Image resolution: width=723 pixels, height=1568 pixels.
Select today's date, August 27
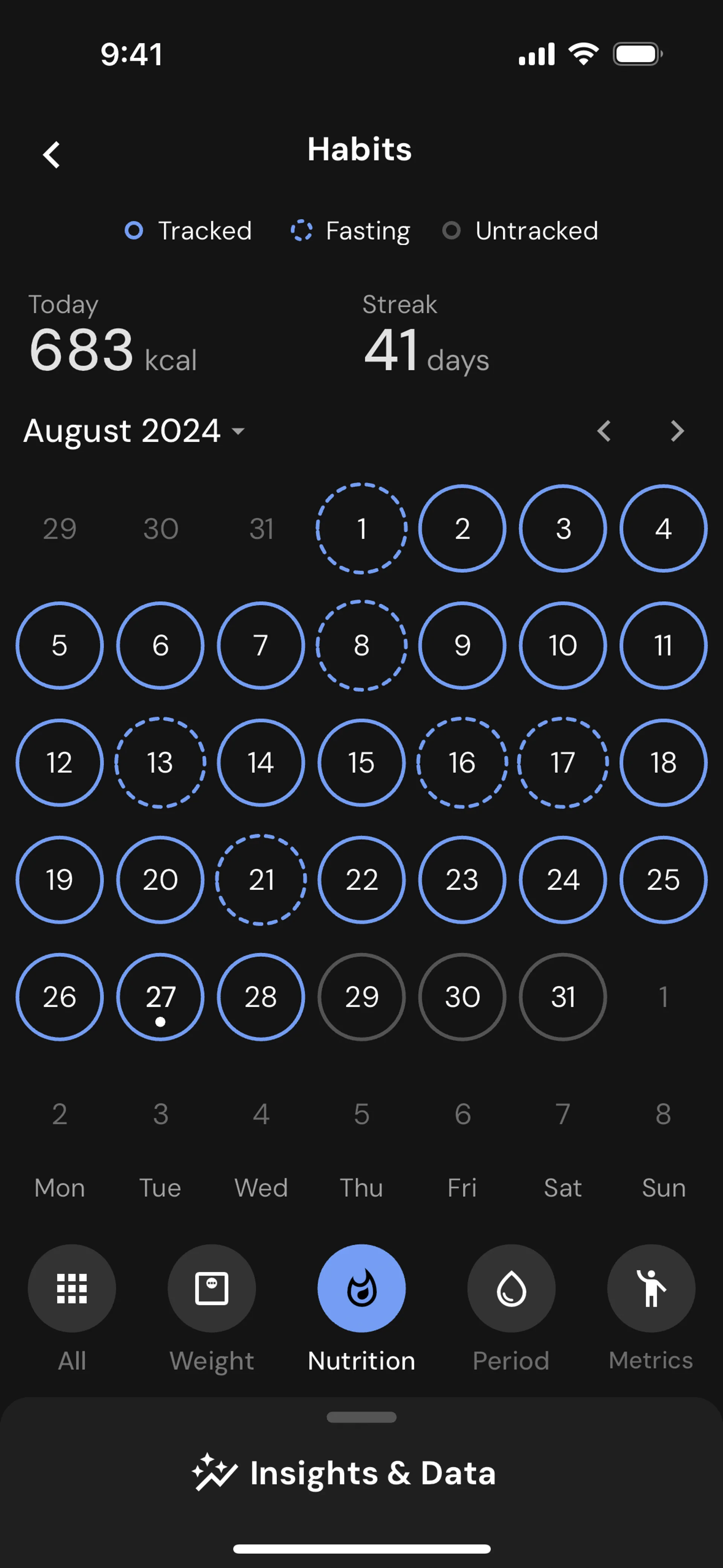[160, 997]
